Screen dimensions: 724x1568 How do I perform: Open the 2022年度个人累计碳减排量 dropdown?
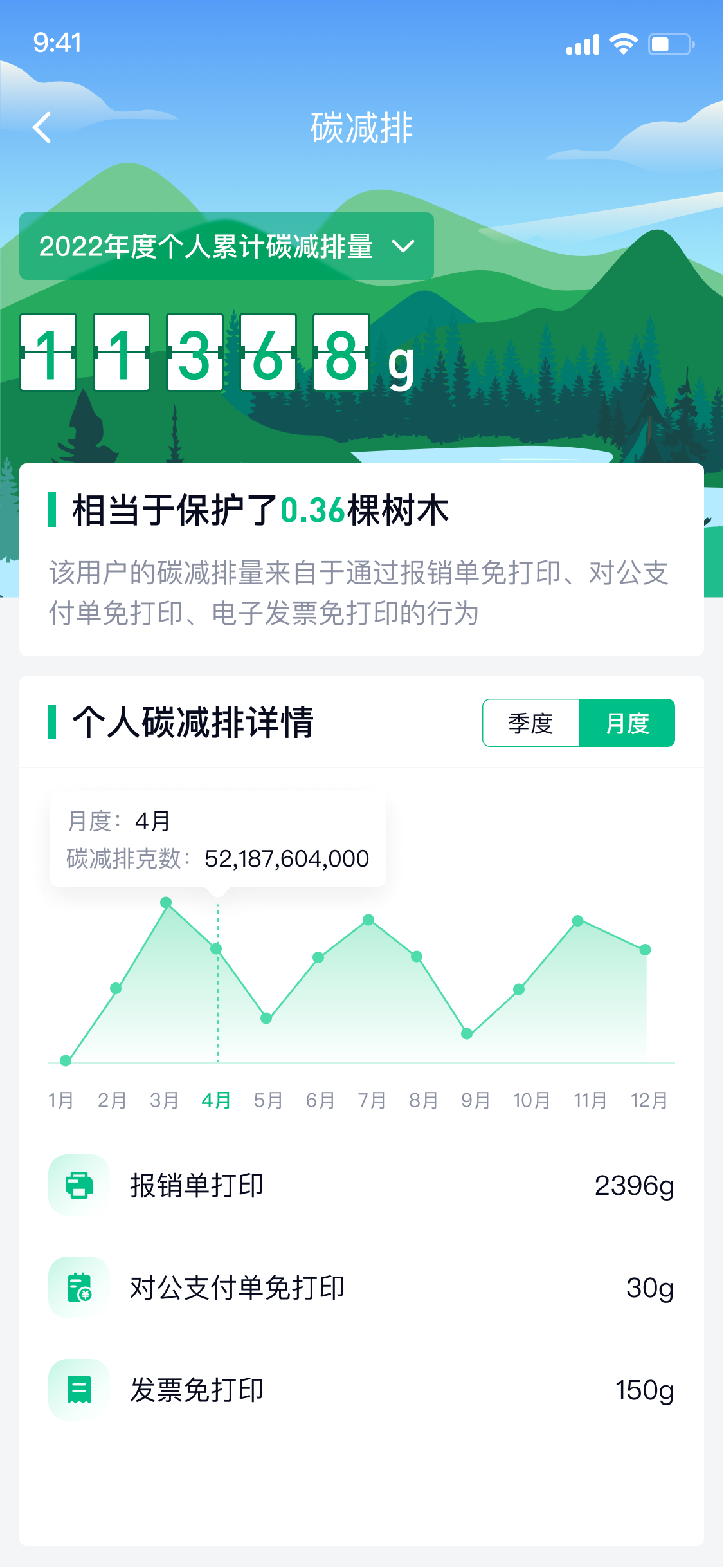[226, 246]
